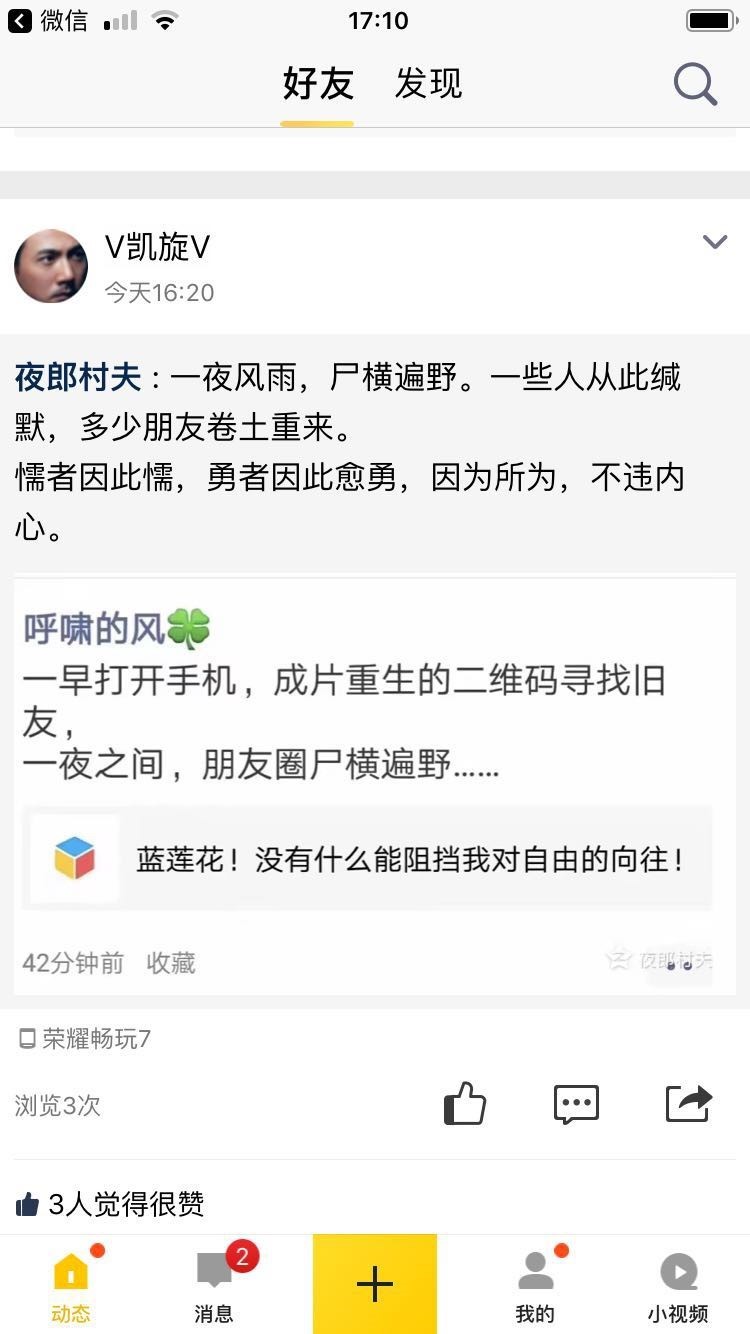Tap 收藏 under the shared card

pos(168,963)
